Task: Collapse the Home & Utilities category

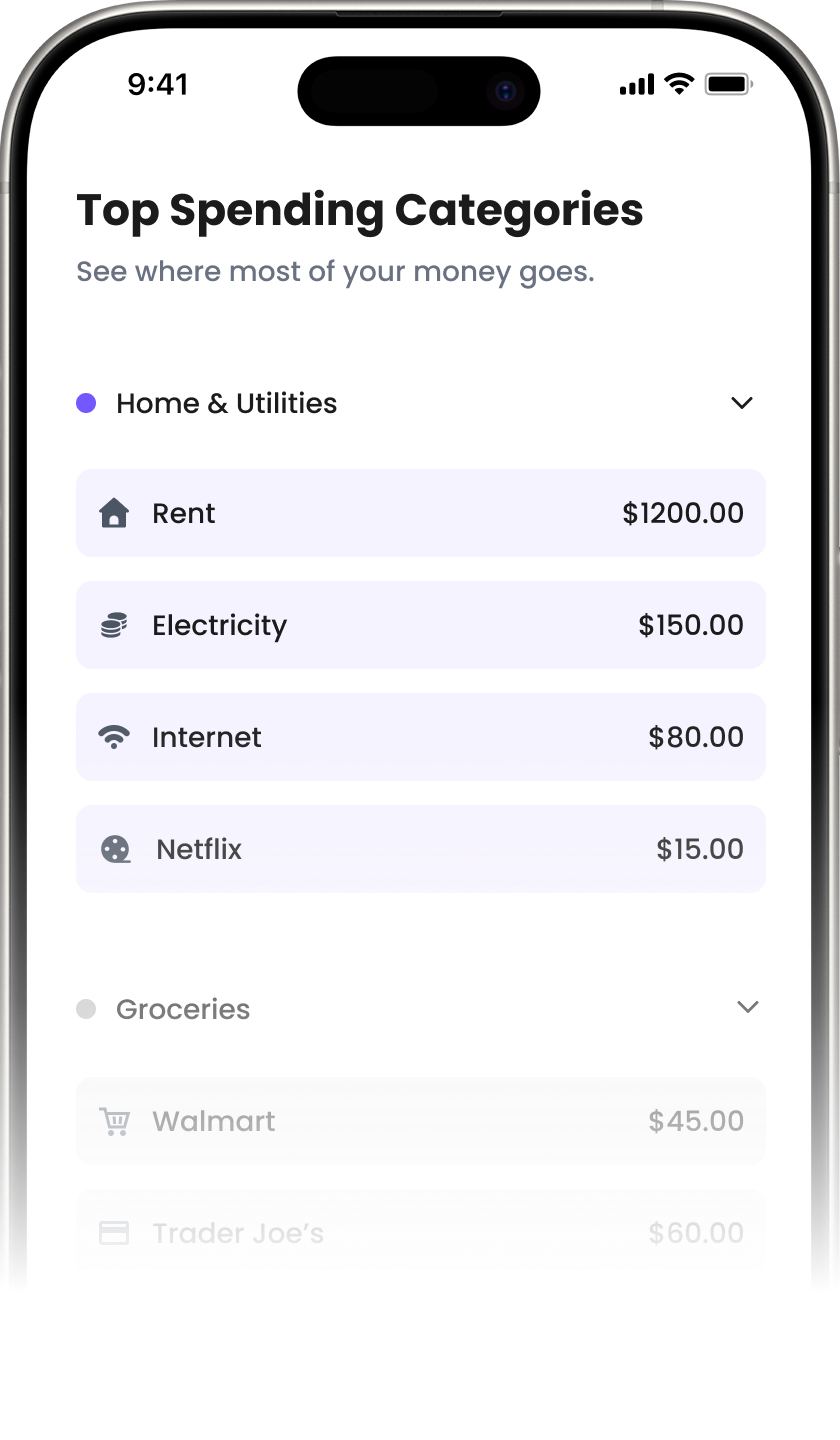Action: click(x=741, y=403)
